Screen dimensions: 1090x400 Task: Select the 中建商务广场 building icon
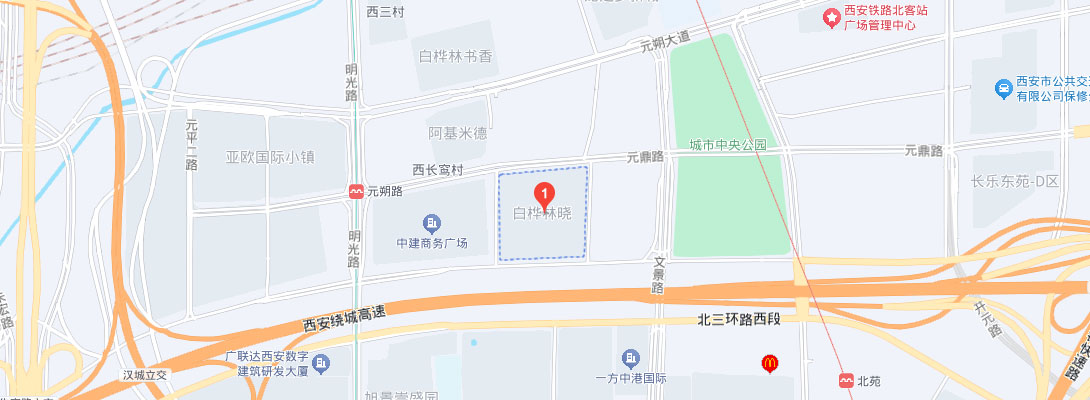432,222
